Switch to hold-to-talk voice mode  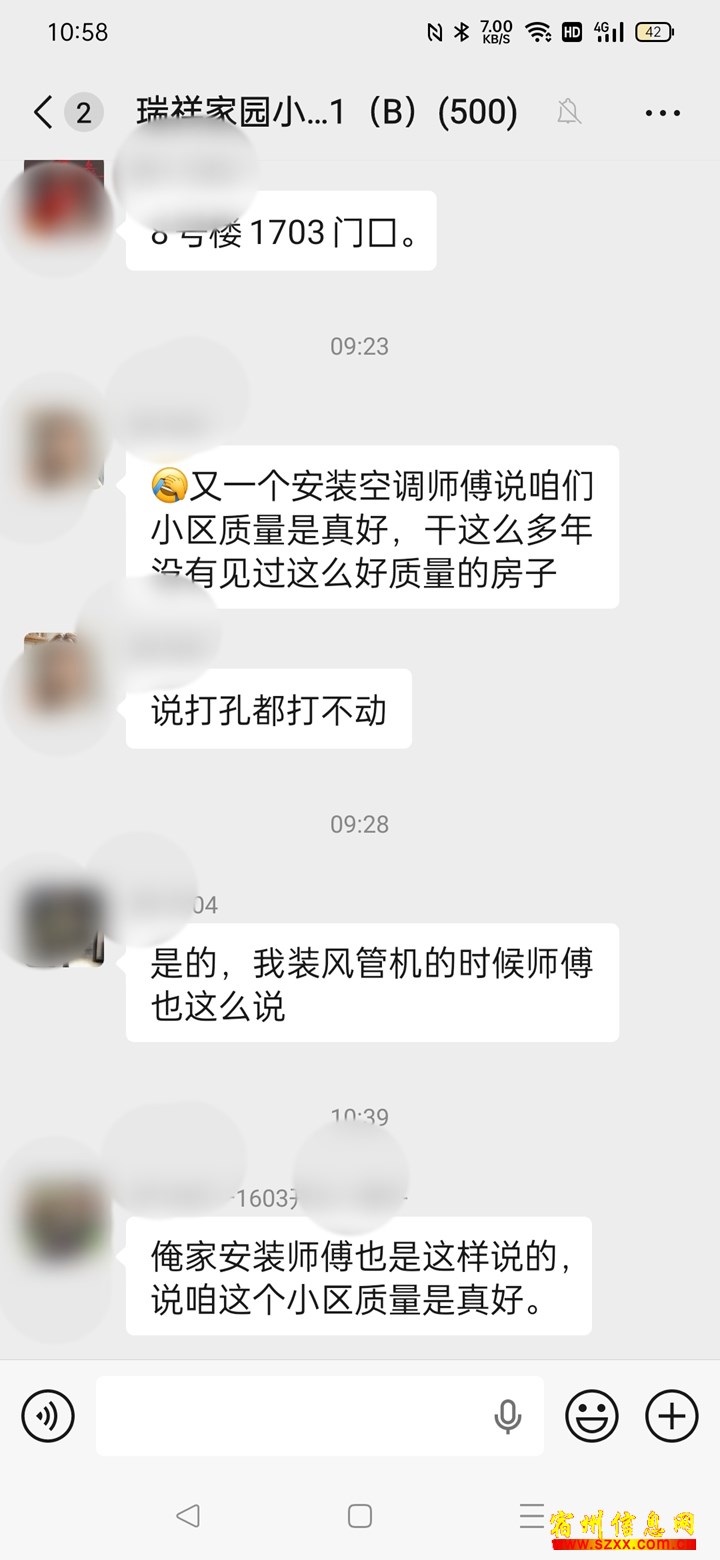[x=48, y=1415]
